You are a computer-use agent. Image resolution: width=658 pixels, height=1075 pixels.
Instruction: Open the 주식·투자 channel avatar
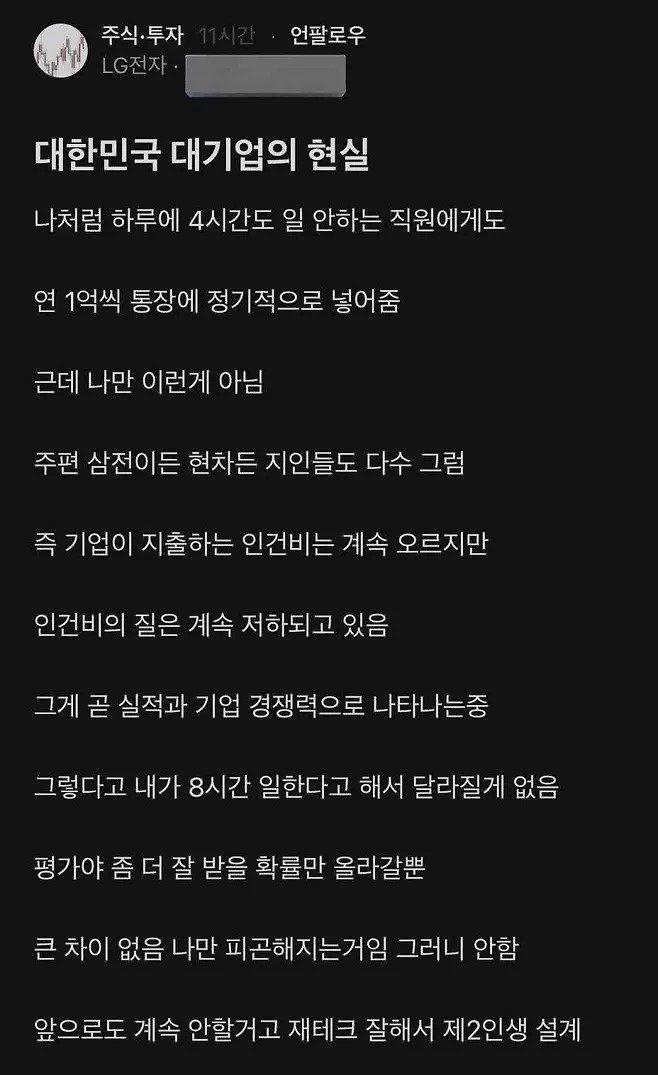[60, 50]
